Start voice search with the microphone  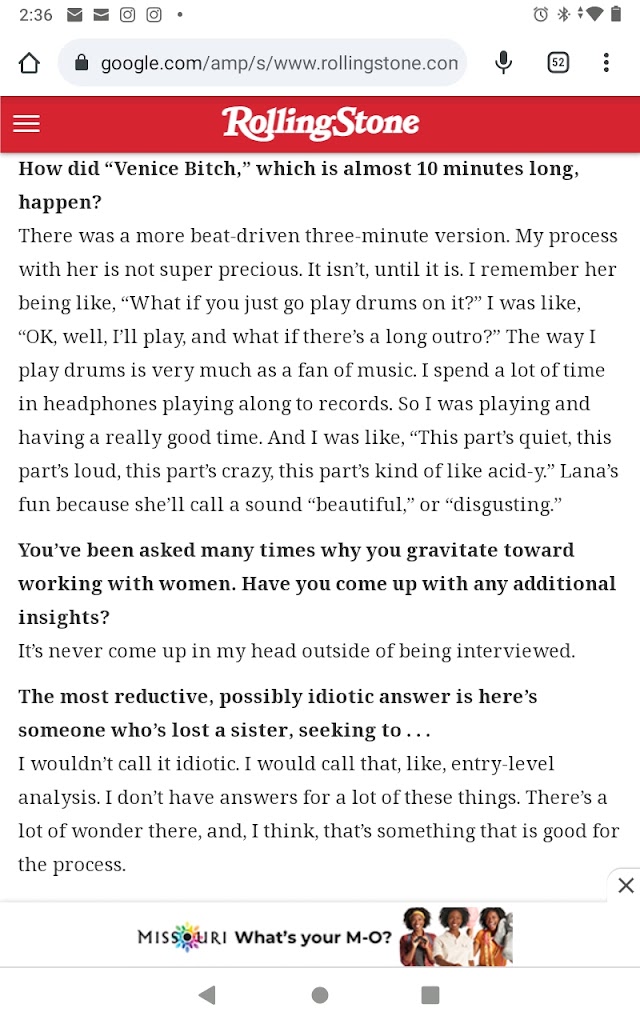pos(504,63)
